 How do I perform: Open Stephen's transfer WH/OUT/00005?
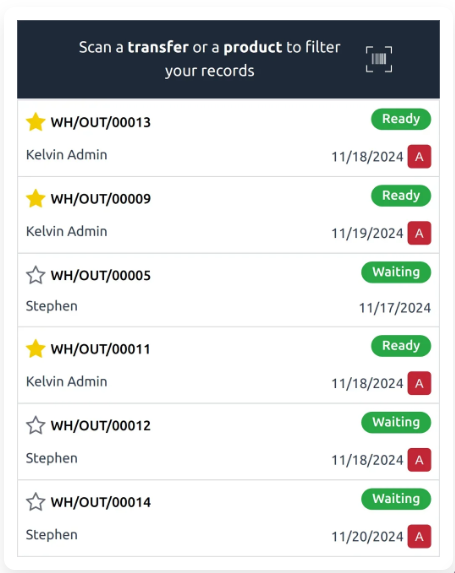coord(228,290)
